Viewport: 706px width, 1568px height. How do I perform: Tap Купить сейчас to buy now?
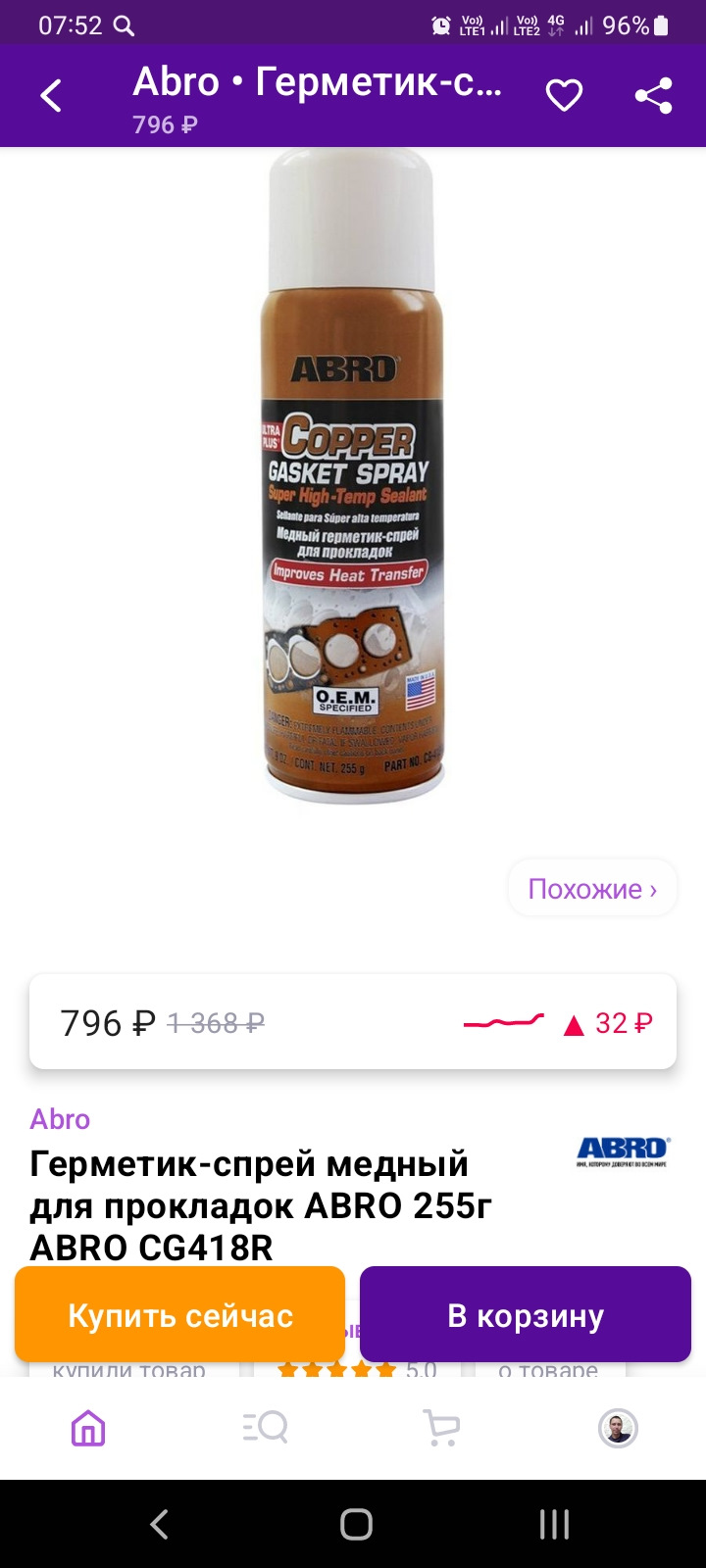coord(180,1315)
